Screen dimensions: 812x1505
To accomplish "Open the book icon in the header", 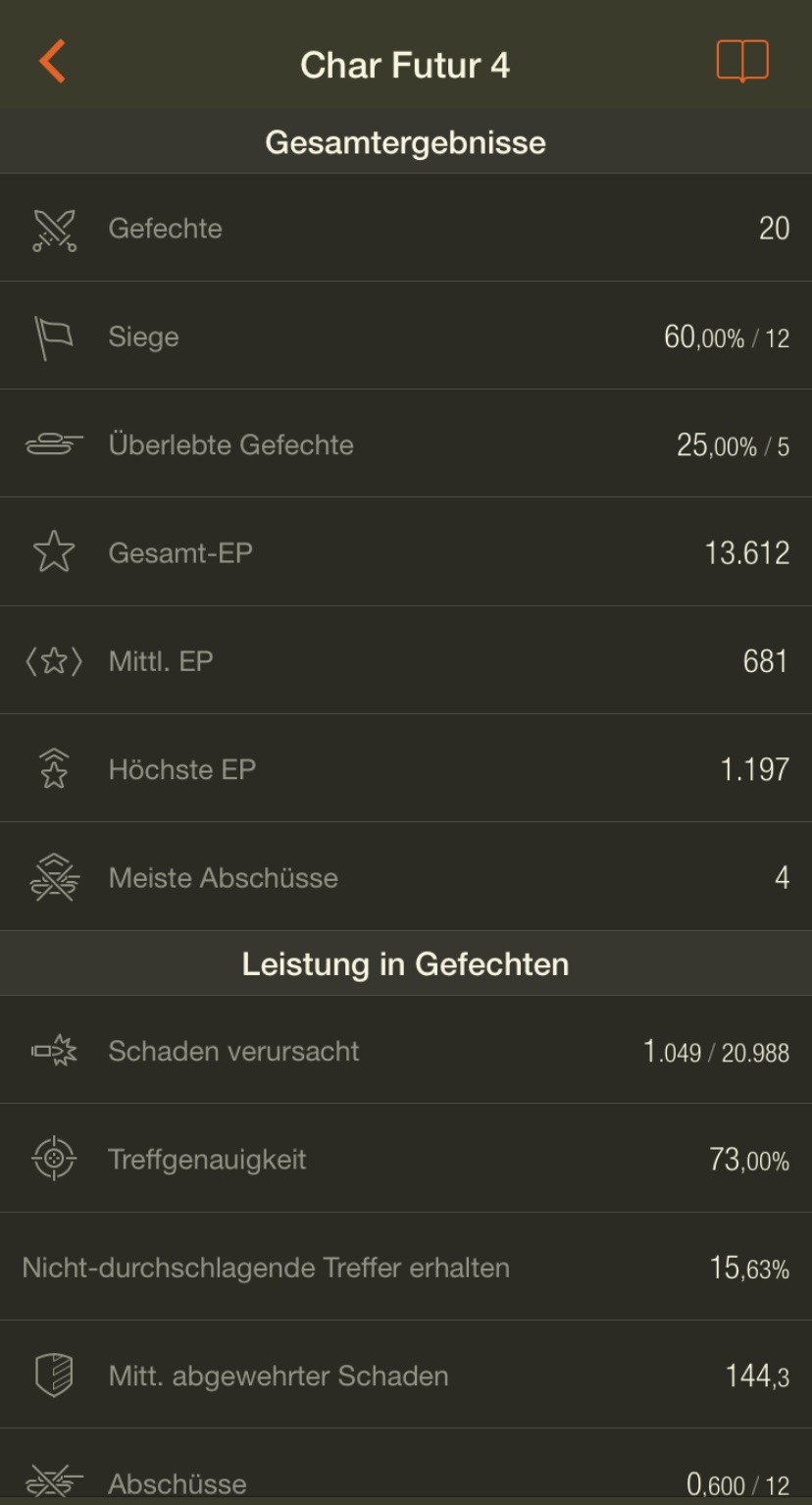I will [x=742, y=63].
